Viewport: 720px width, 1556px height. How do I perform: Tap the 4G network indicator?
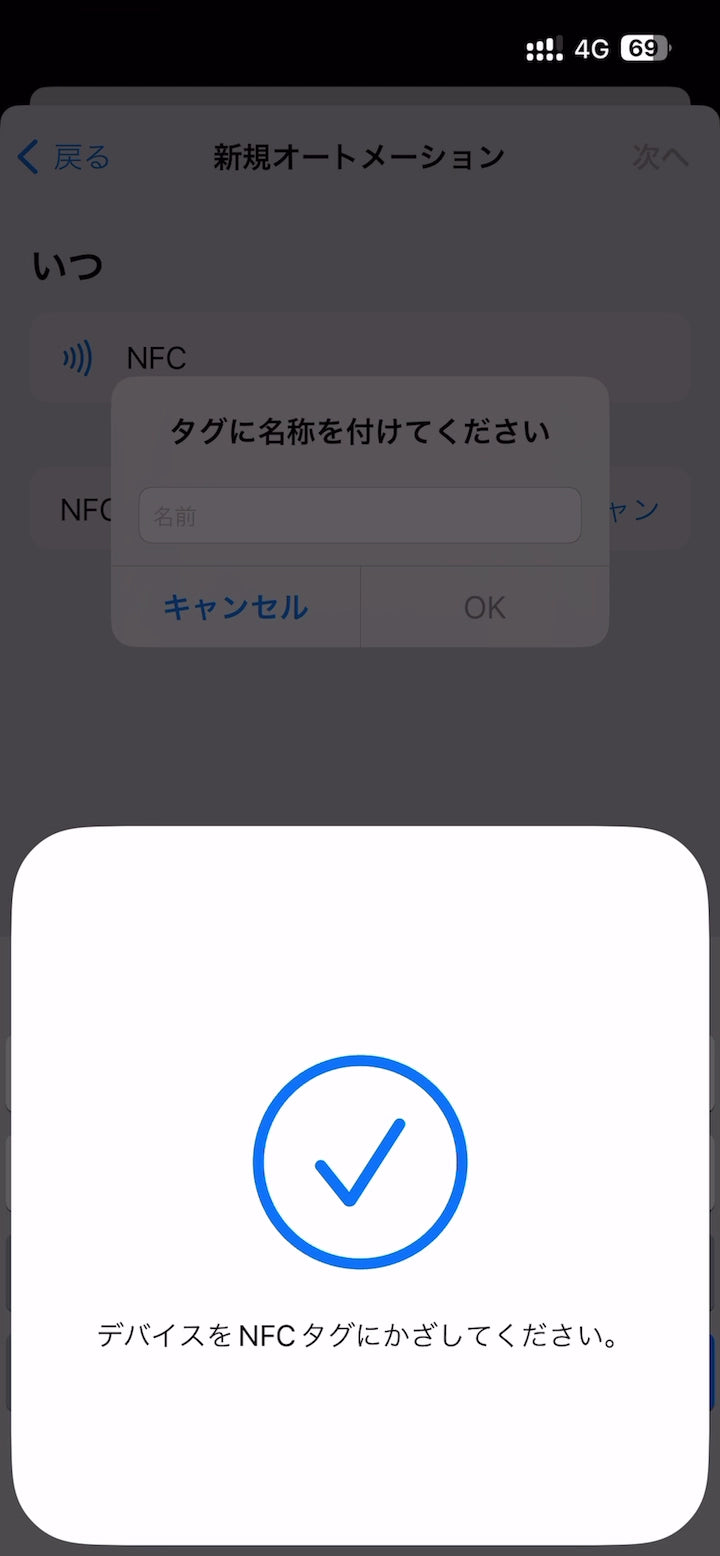click(x=590, y=49)
